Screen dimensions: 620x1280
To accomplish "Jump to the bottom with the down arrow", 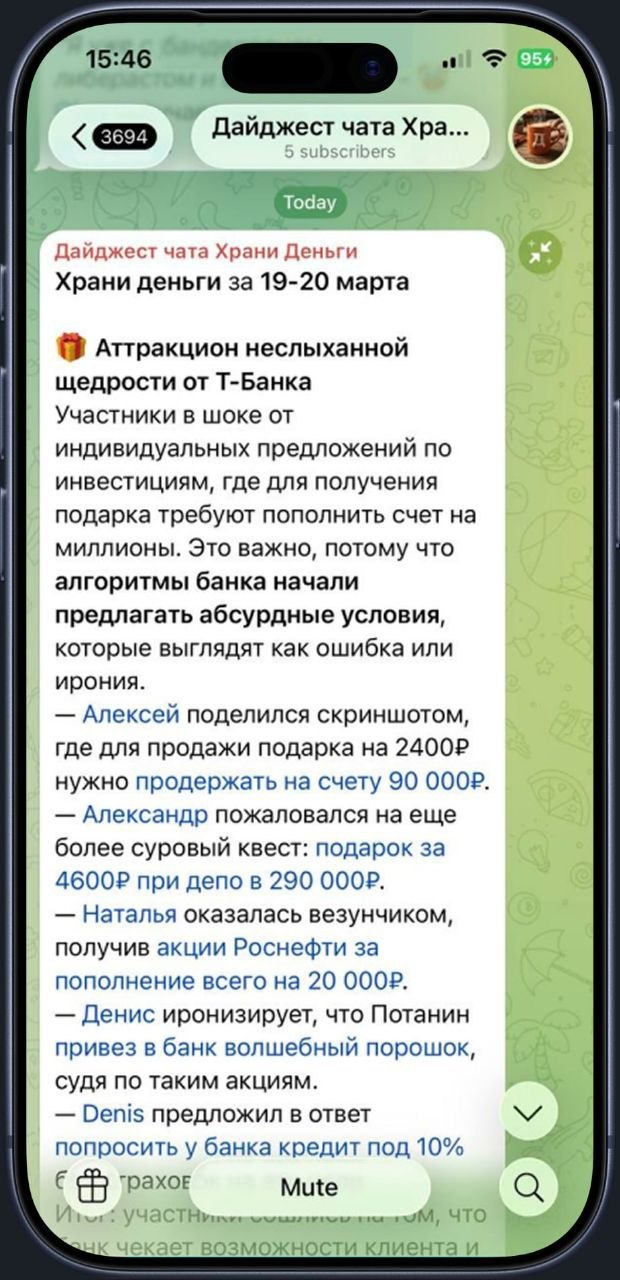I will click(528, 1112).
